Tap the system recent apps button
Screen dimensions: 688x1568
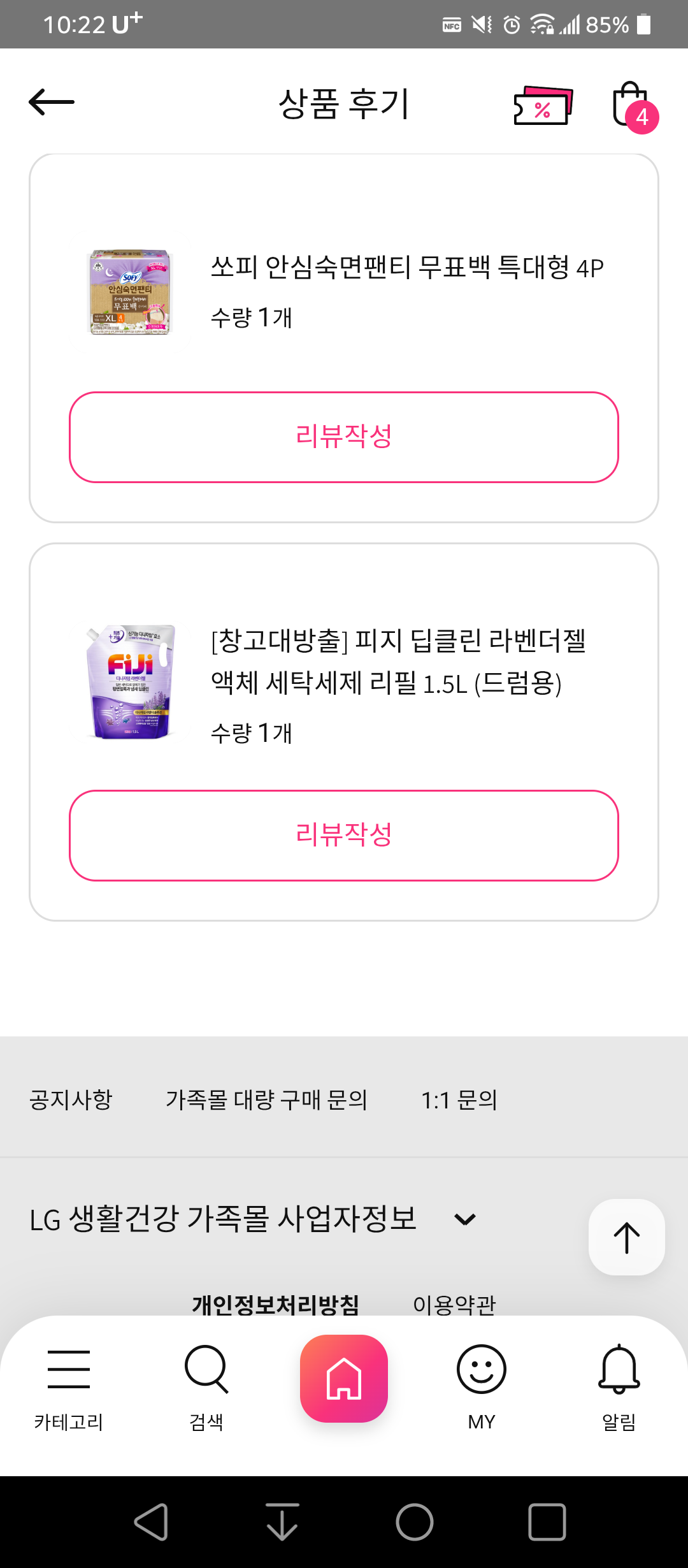(x=547, y=1522)
